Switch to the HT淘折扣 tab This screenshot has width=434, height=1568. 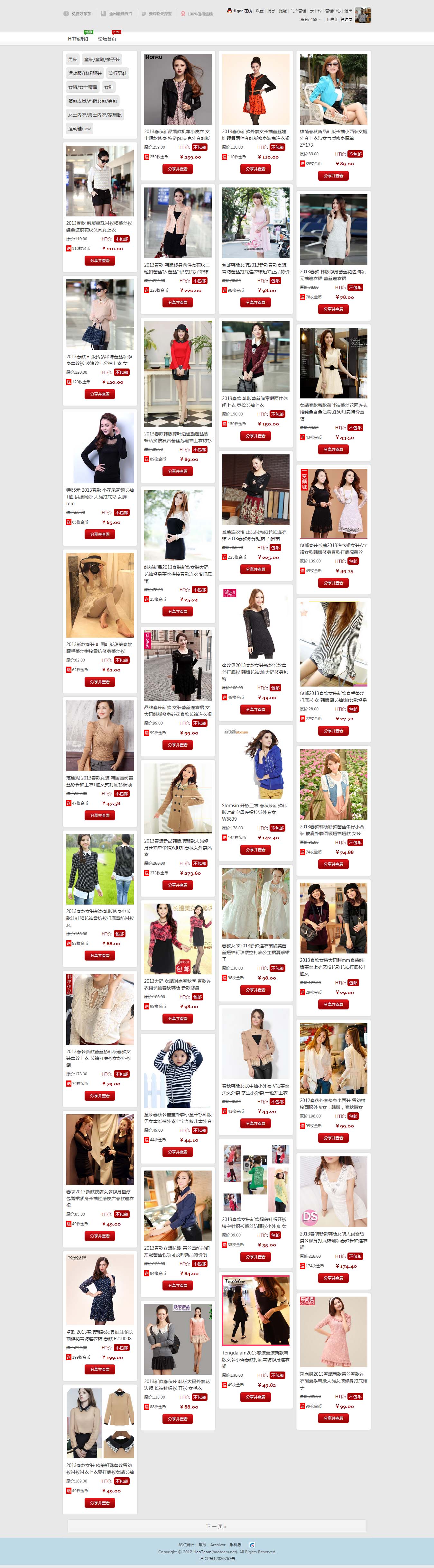(x=78, y=39)
